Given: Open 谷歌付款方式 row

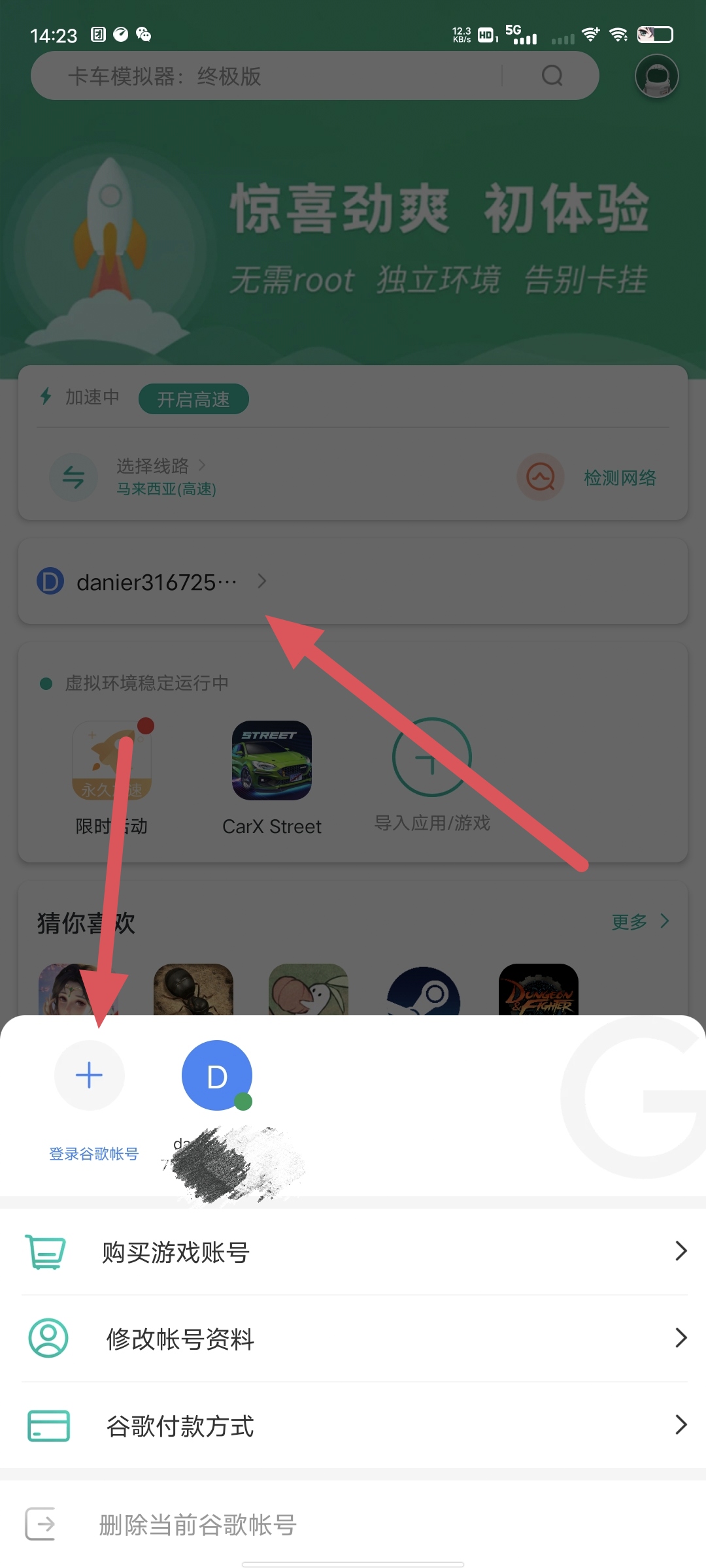Looking at the screenshot, I should coord(353,1426).
